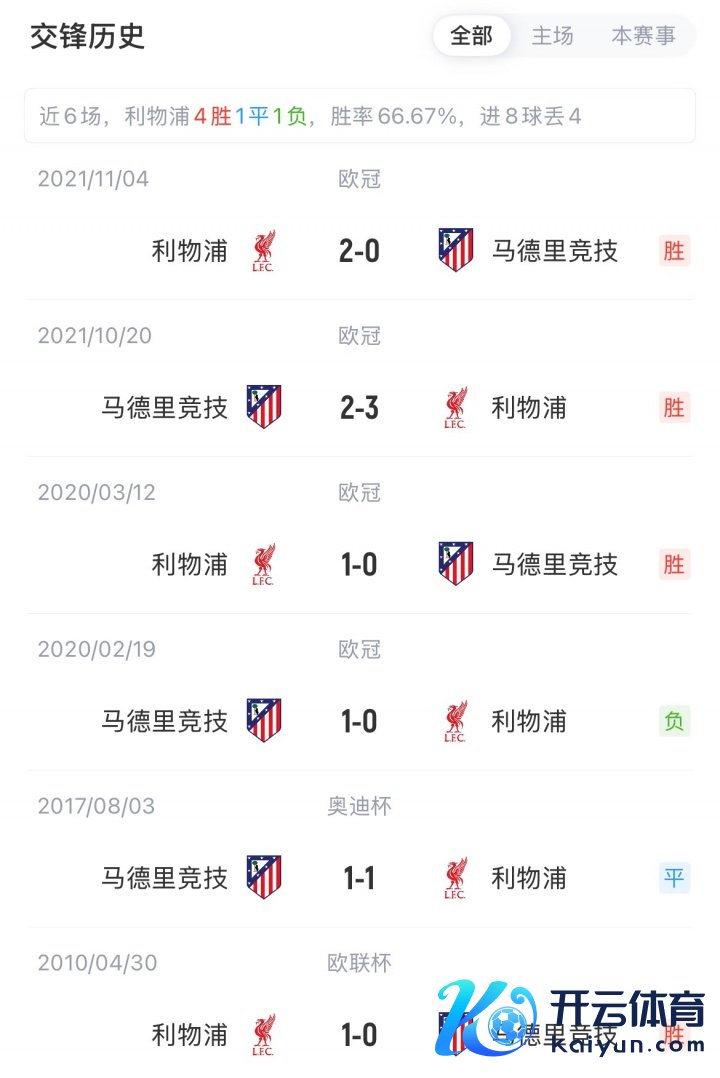
Task: View the 2020/02/19 马德里竞技 1-0 match
Action: (359, 721)
